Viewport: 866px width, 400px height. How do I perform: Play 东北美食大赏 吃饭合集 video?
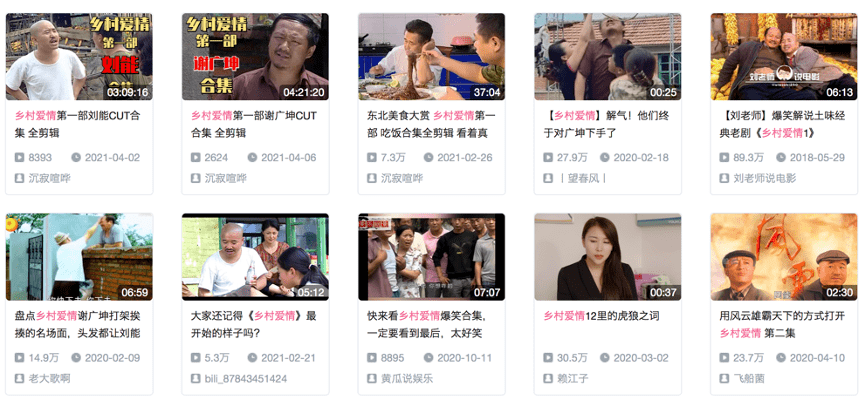[x=431, y=56]
